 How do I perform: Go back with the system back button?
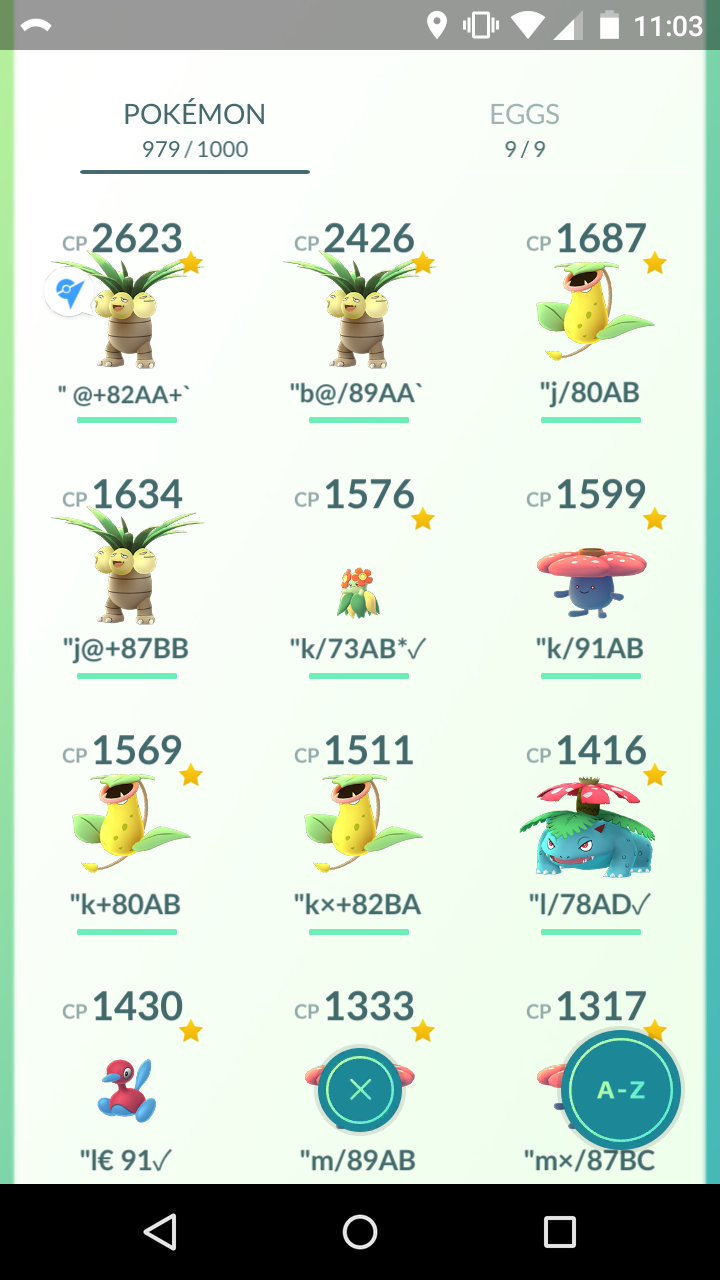coord(160,1232)
